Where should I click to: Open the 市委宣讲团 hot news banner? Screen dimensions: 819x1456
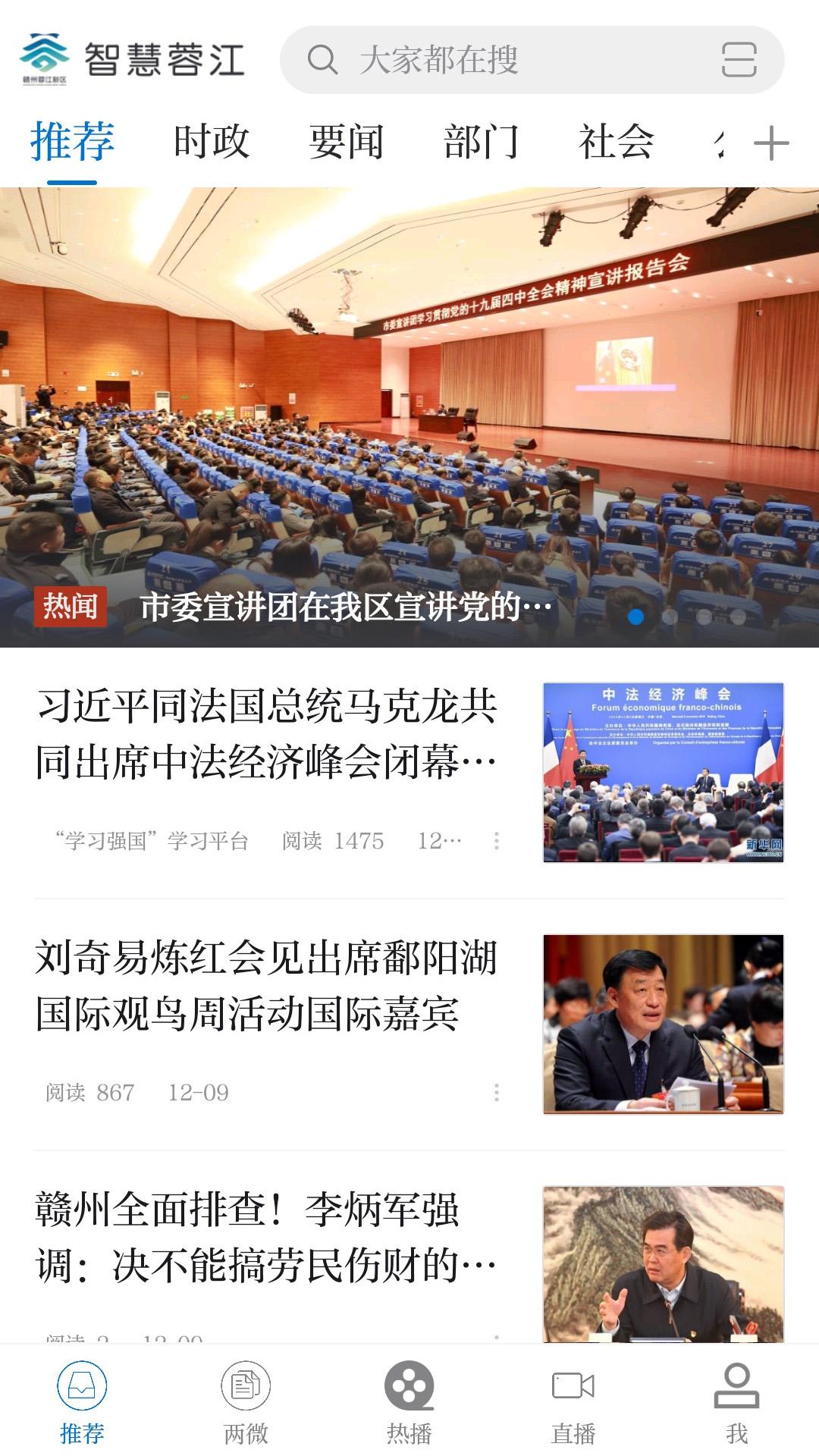click(x=409, y=417)
